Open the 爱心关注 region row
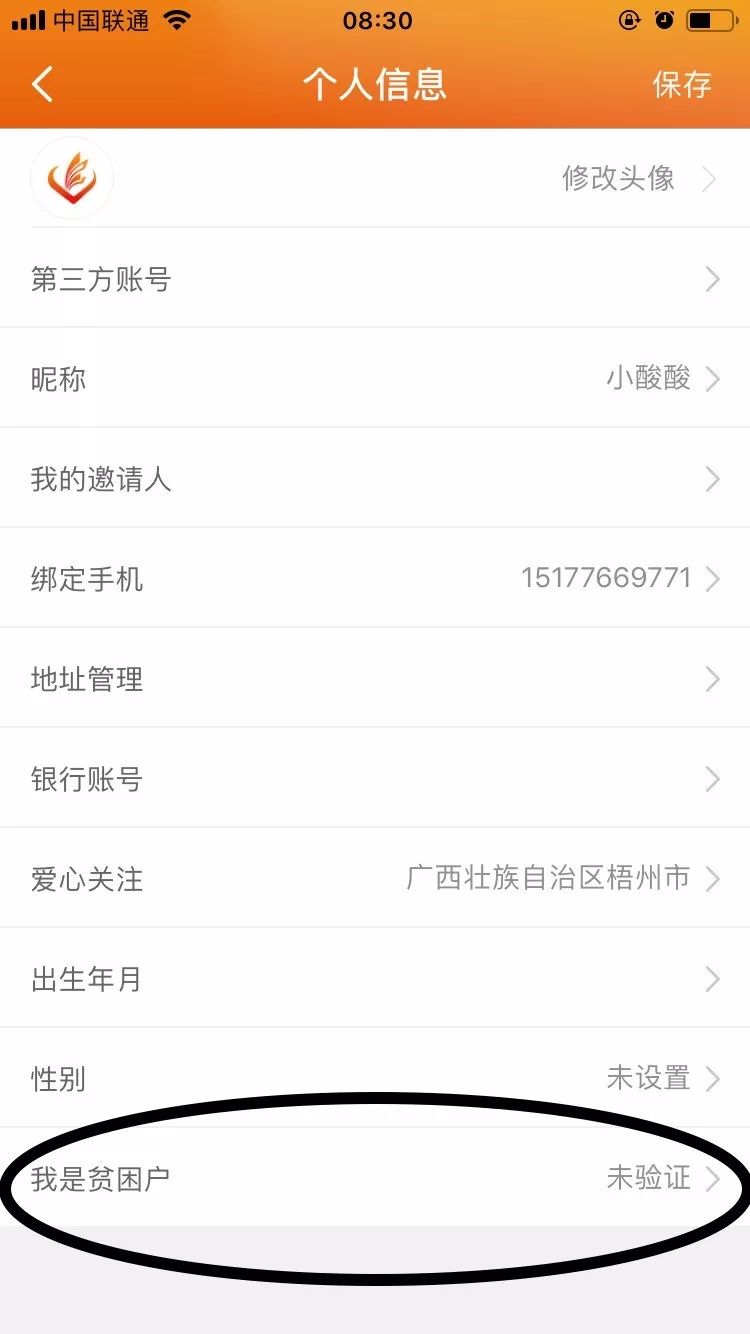This screenshot has height=1334, width=750. tap(375, 879)
